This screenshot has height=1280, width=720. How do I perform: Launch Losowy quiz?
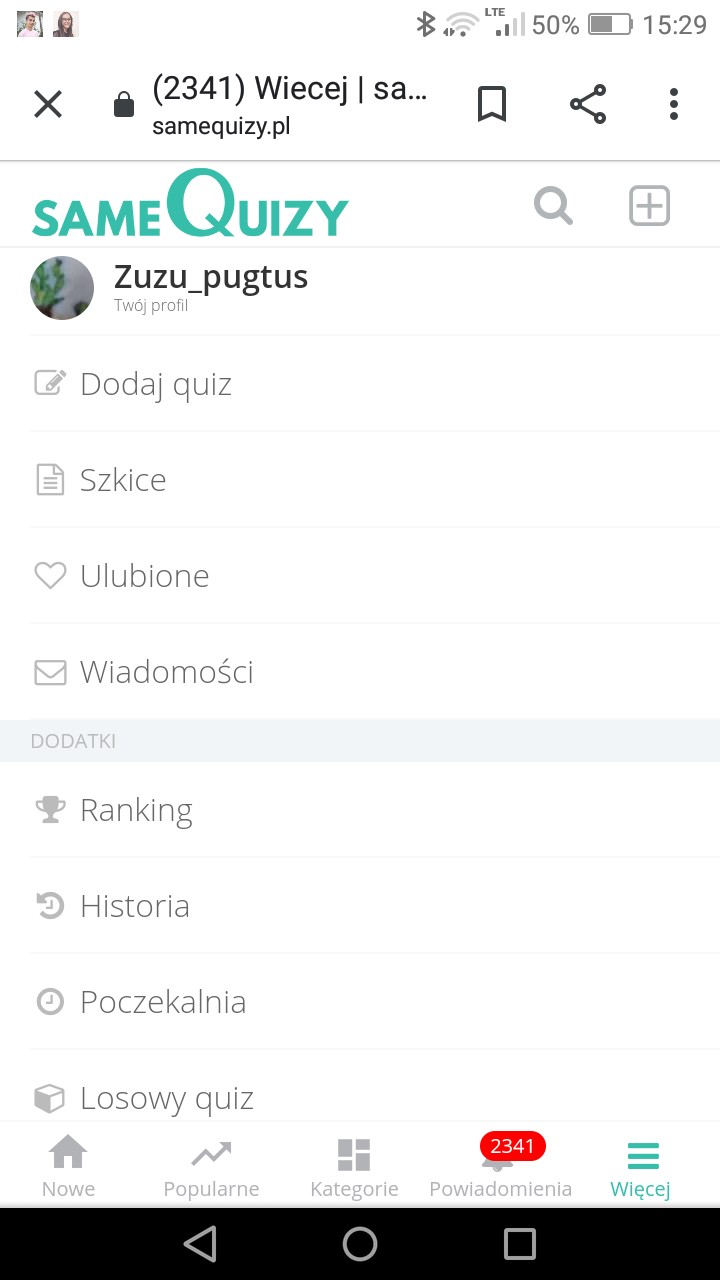pyautogui.click(x=166, y=1098)
